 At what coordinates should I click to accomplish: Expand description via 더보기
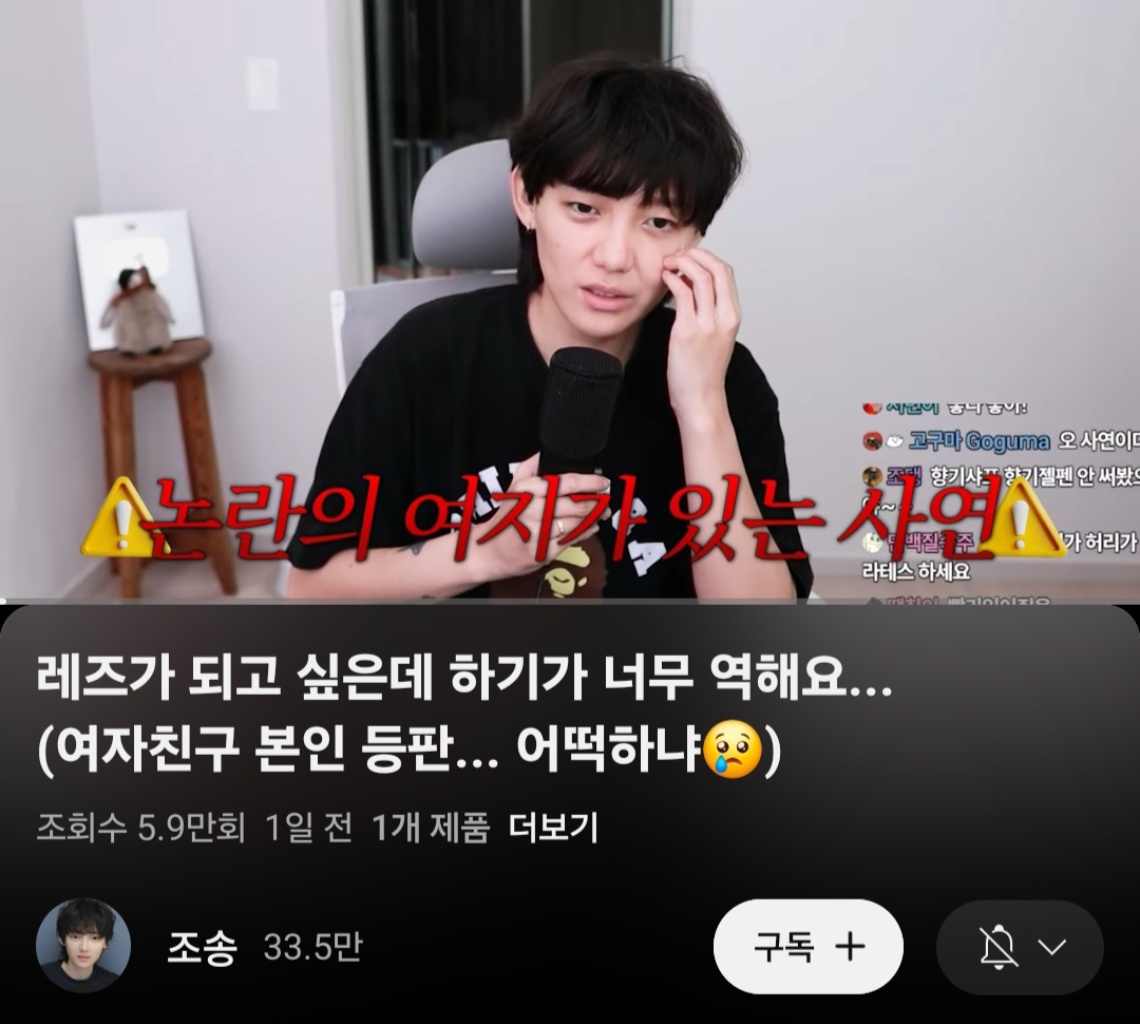553,828
